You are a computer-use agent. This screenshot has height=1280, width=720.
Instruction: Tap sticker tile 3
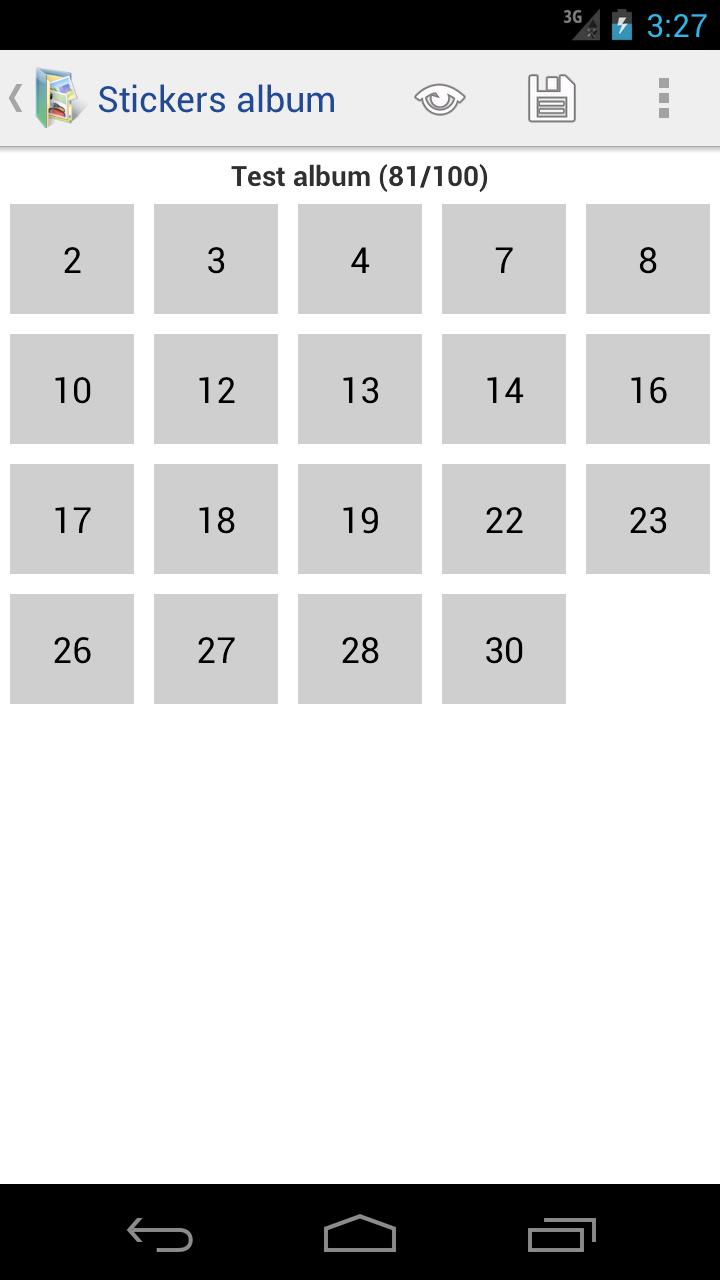216,259
